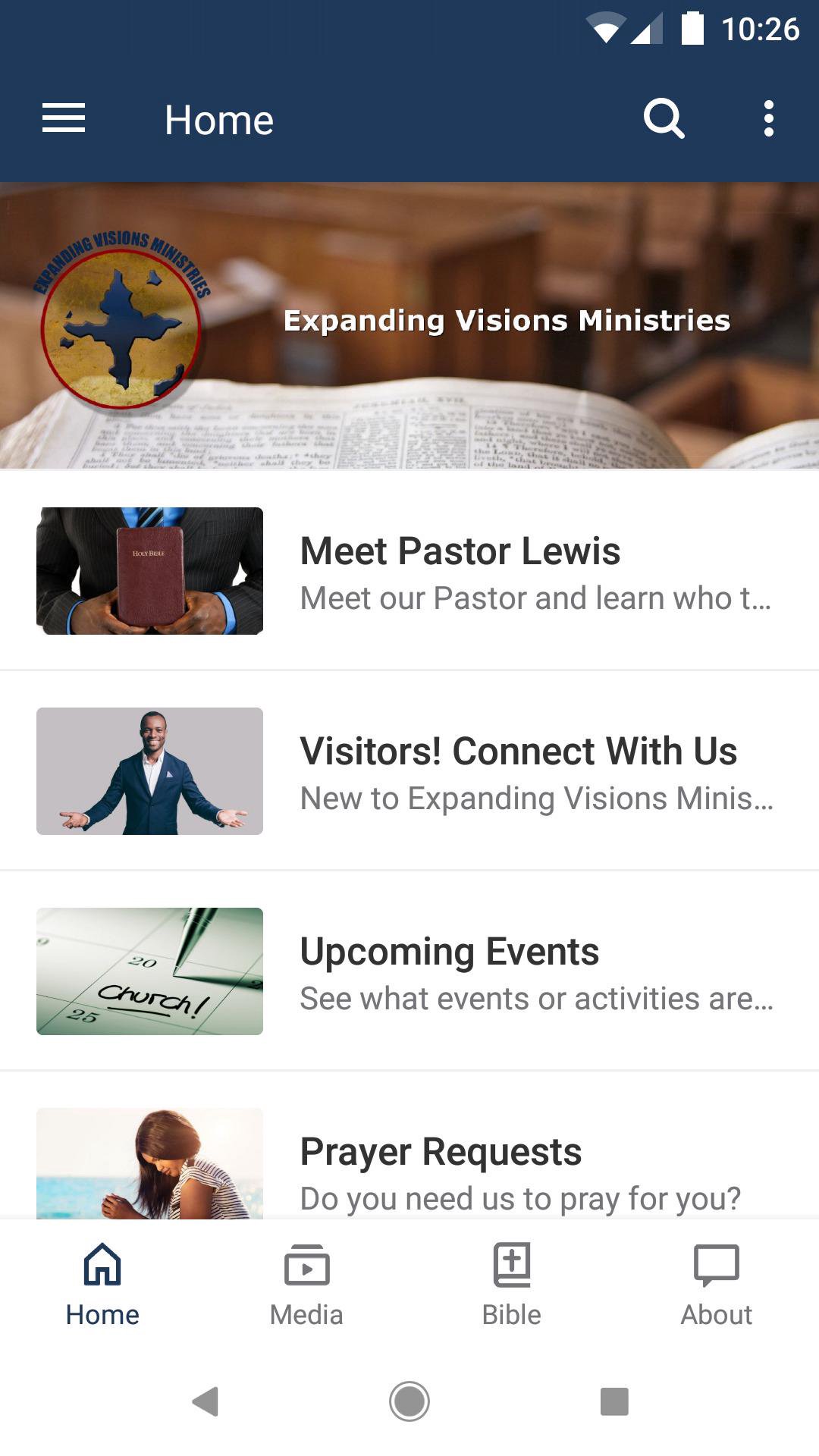Viewport: 819px width, 1456px height.
Task: Switch to the Media tab
Action: (306, 1282)
